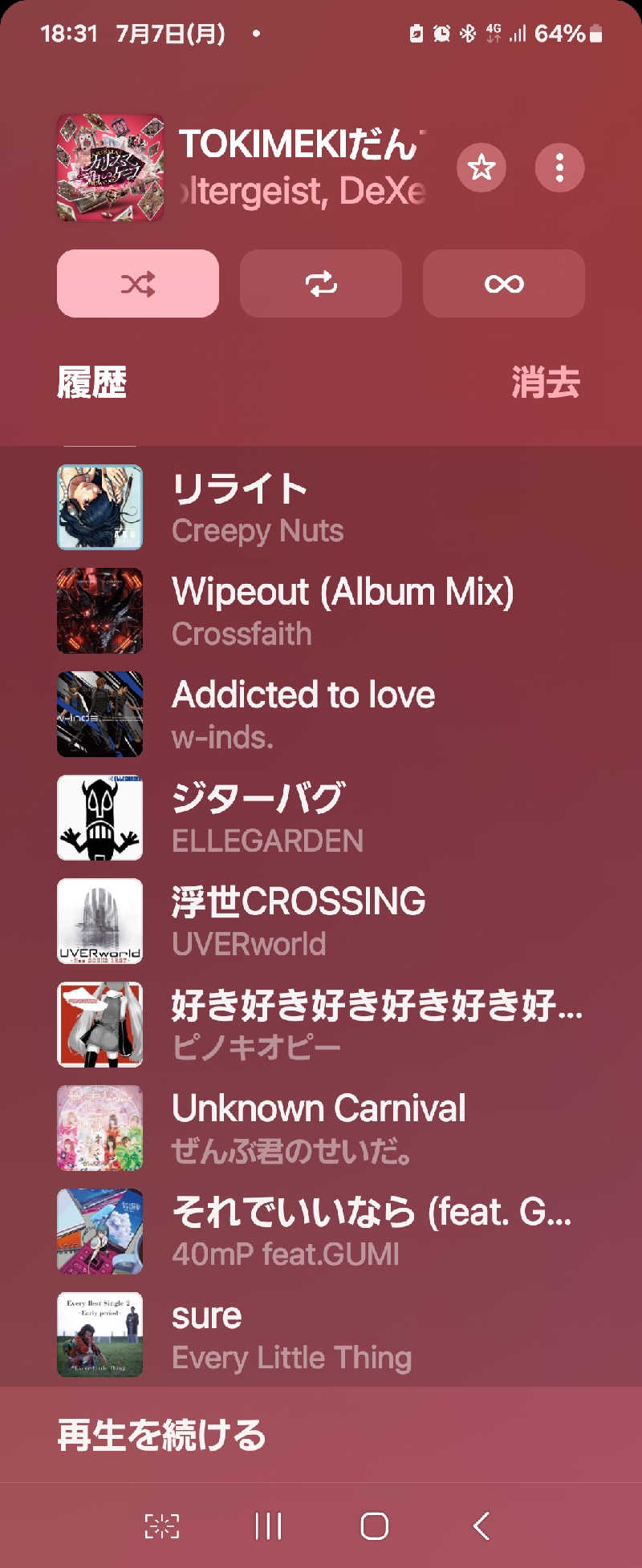Go back using the system back button

click(481, 1525)
